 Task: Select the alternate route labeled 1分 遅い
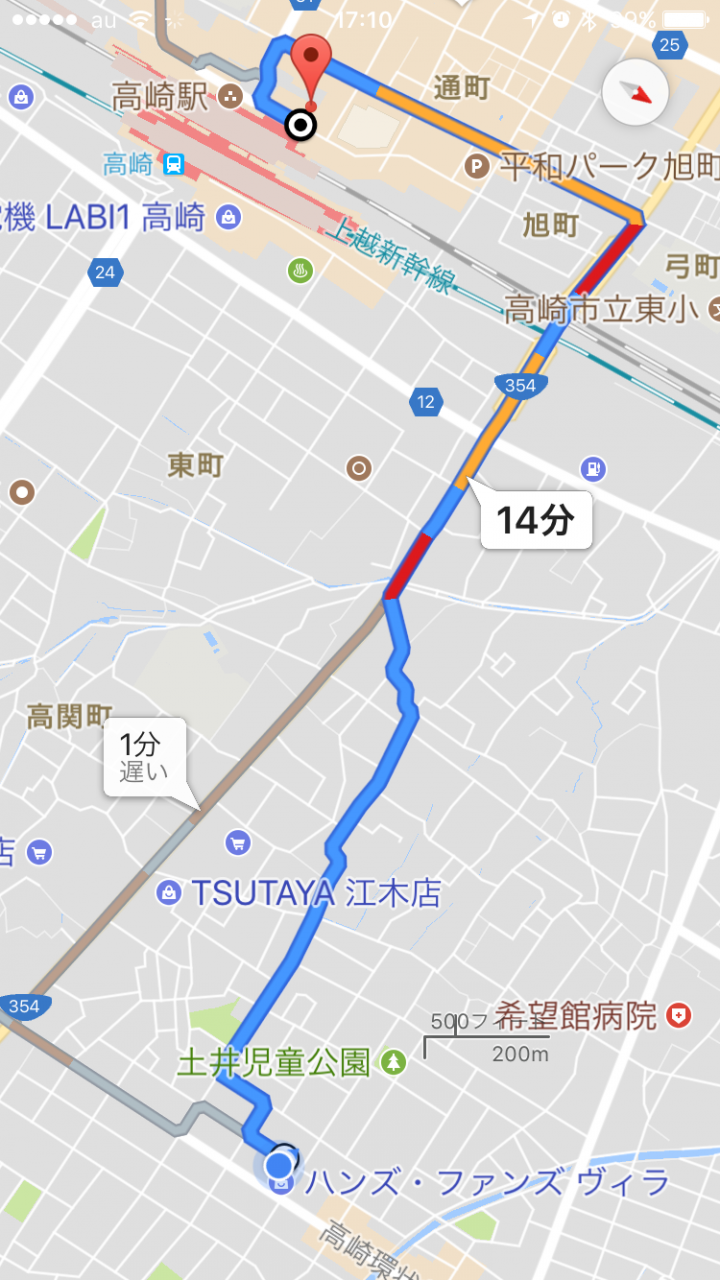point(146,757)
